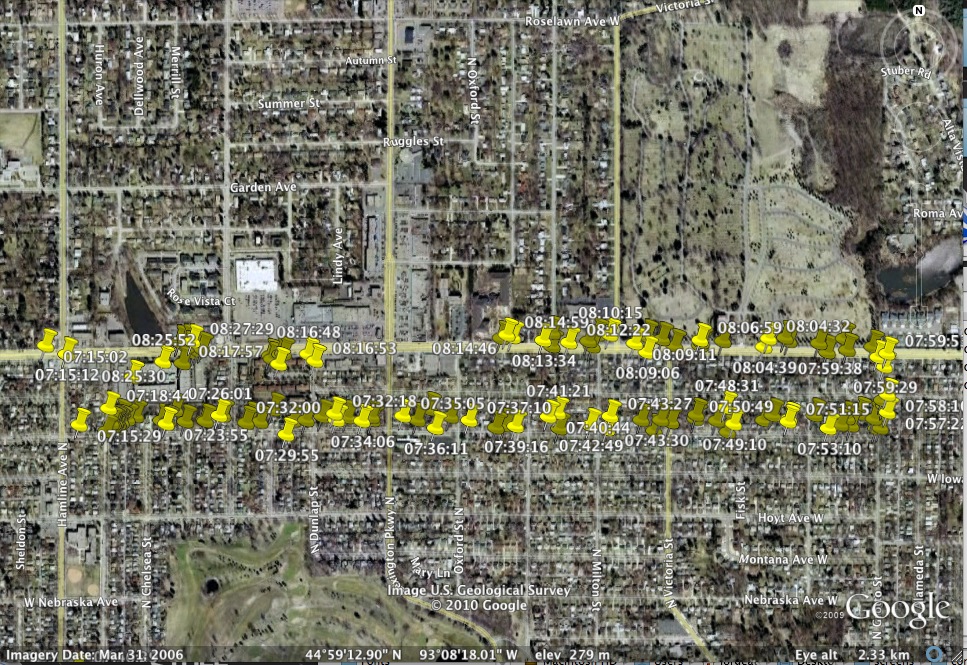Reset view north with the compass N
Screen dimensions: 967x665
918,11
